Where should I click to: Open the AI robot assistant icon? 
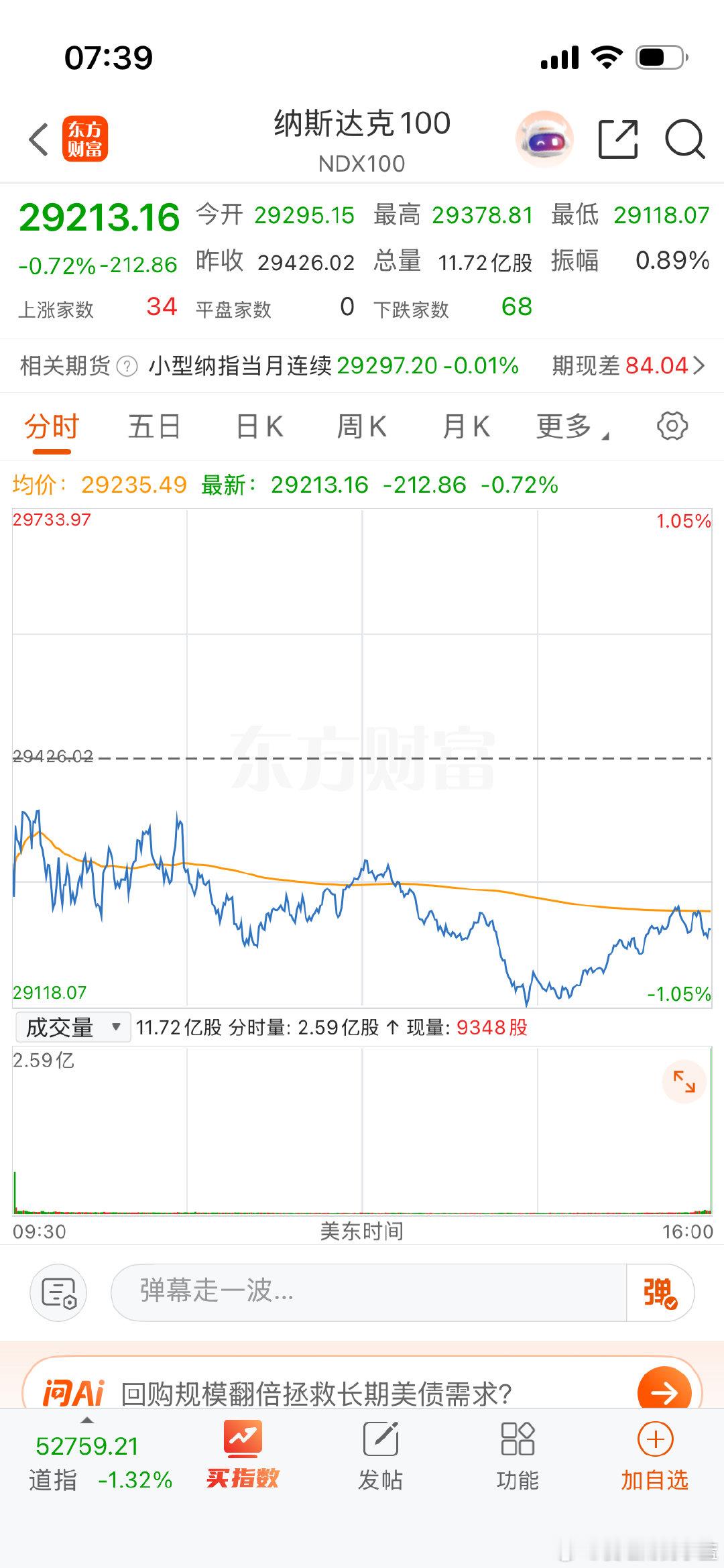(544, 139)
